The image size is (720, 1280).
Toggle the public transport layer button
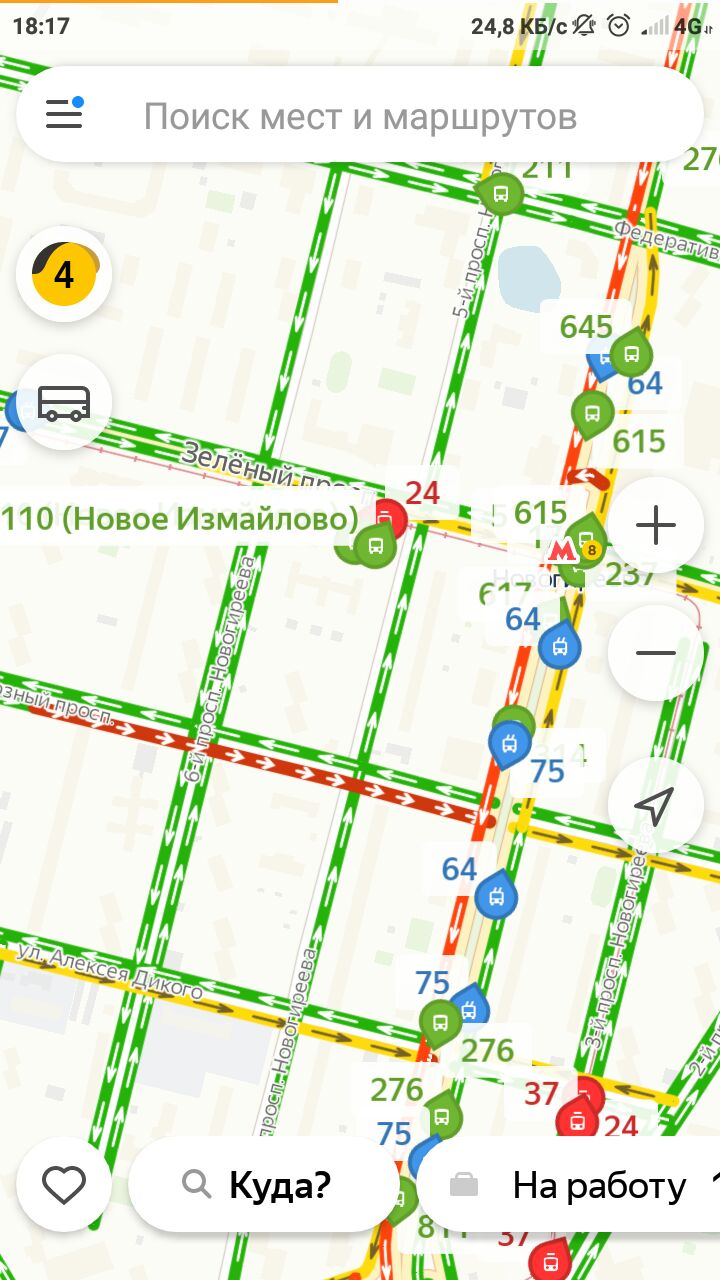coord(64,402)
